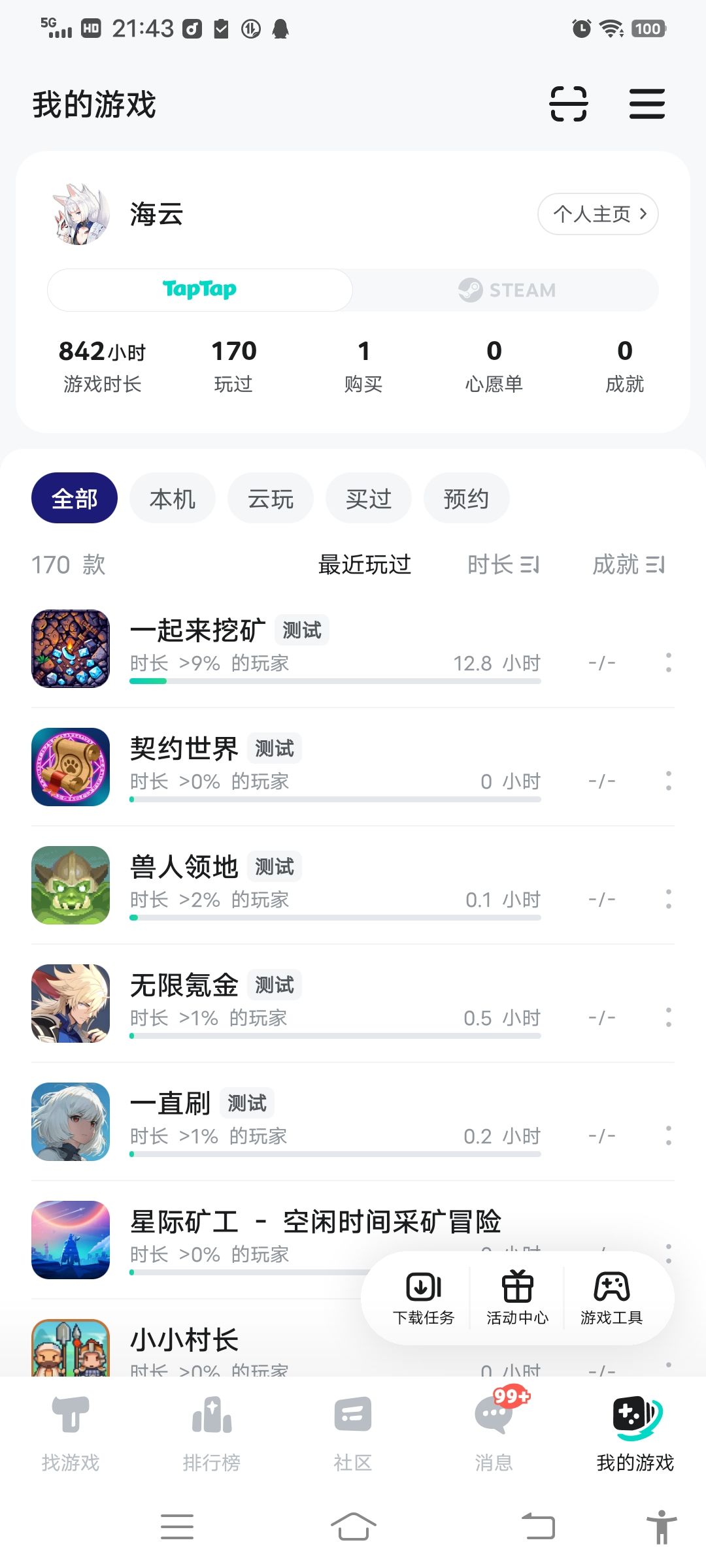Open more options for 无限氪金
The width and height of the screenshot is (706, 1568).
(x=668, y=1017)
